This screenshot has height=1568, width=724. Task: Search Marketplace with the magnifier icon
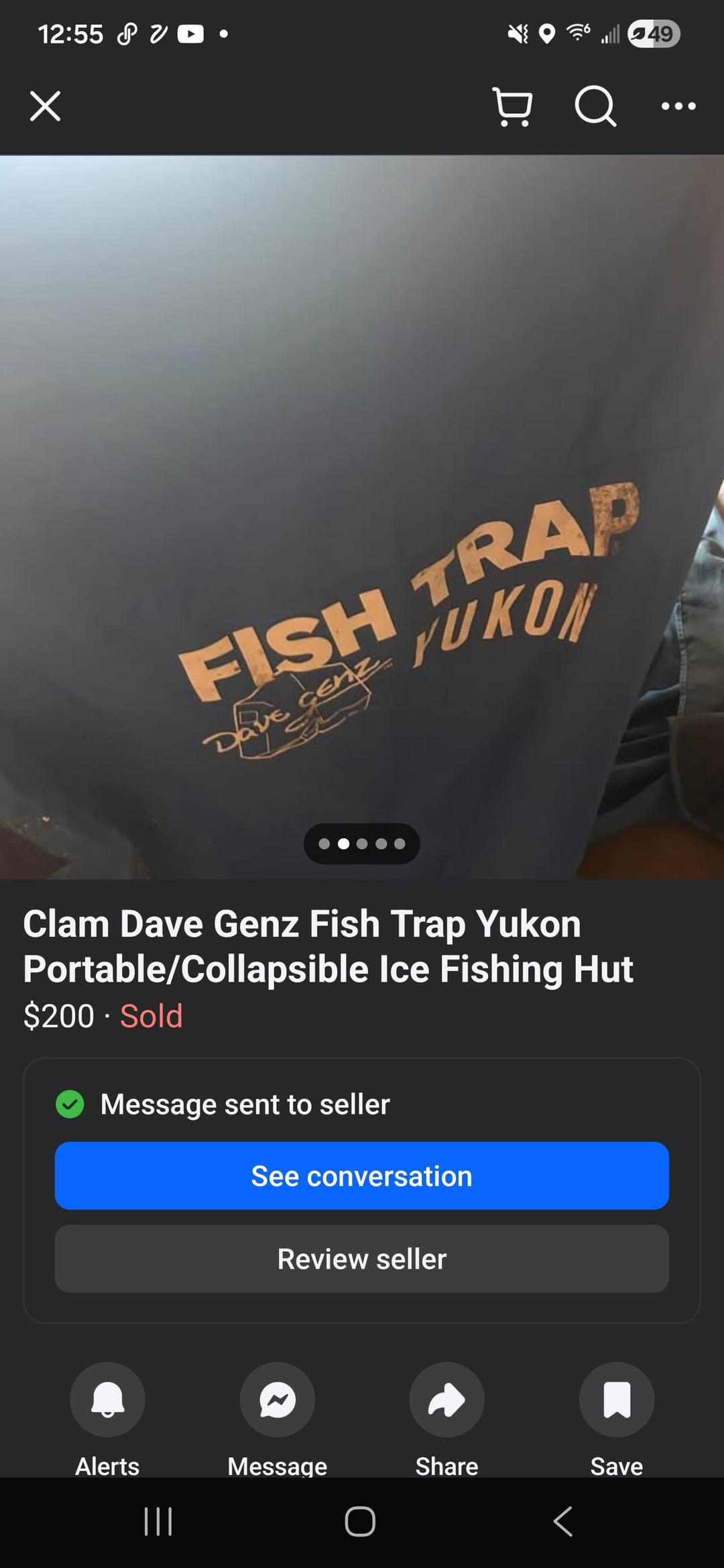[x=595, y=106]
